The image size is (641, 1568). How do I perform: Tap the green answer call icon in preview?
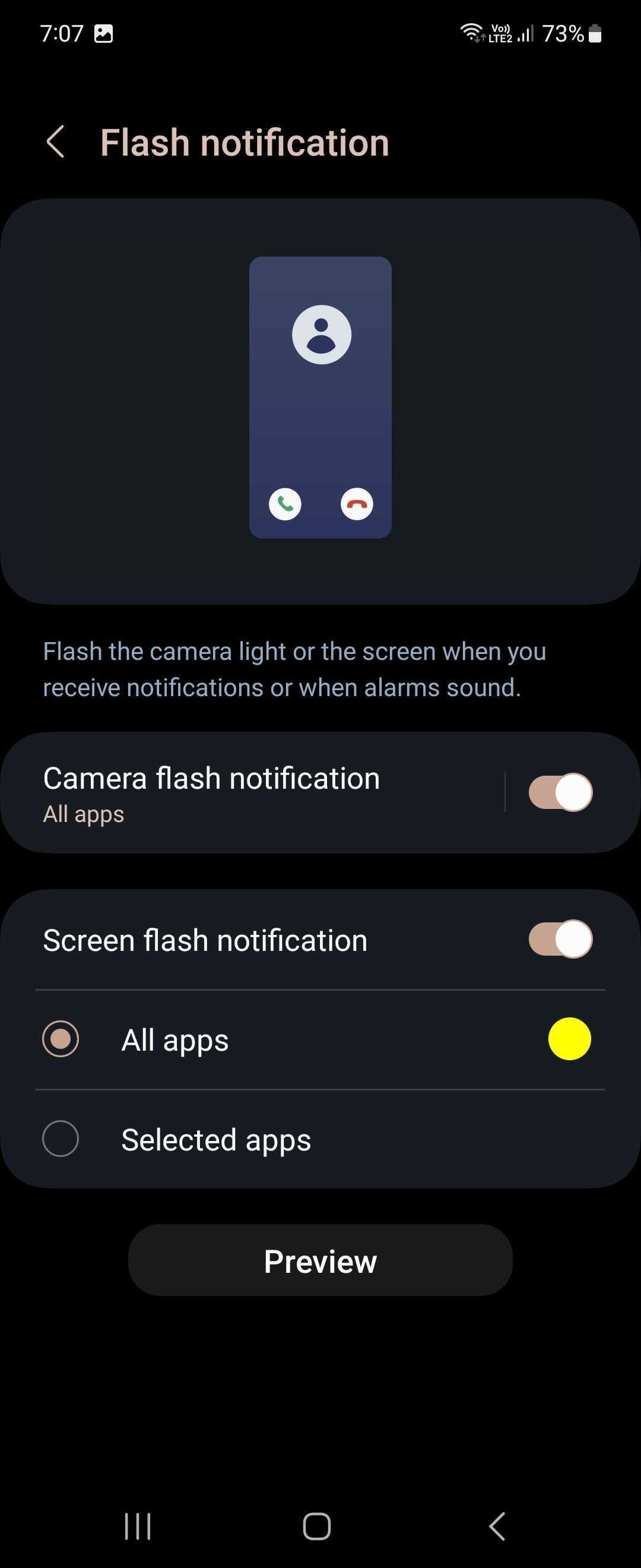pyautogui.click(x=285, y=504)
